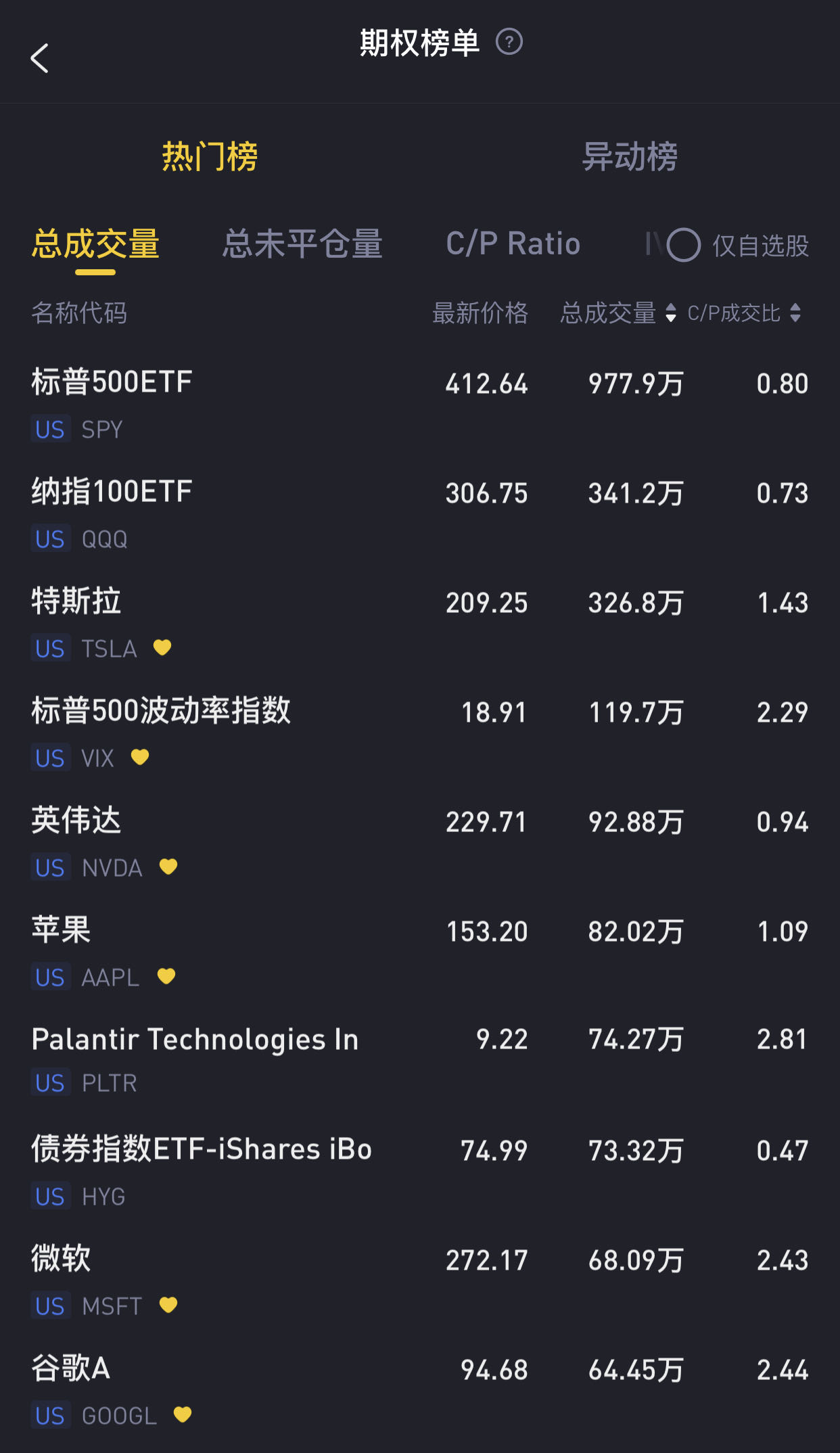The width and height of the screenshot is (840, 1453).
Task: Select the C/P Ratio sub-tab
Action: pyautogui.click(x=513, y=244)
